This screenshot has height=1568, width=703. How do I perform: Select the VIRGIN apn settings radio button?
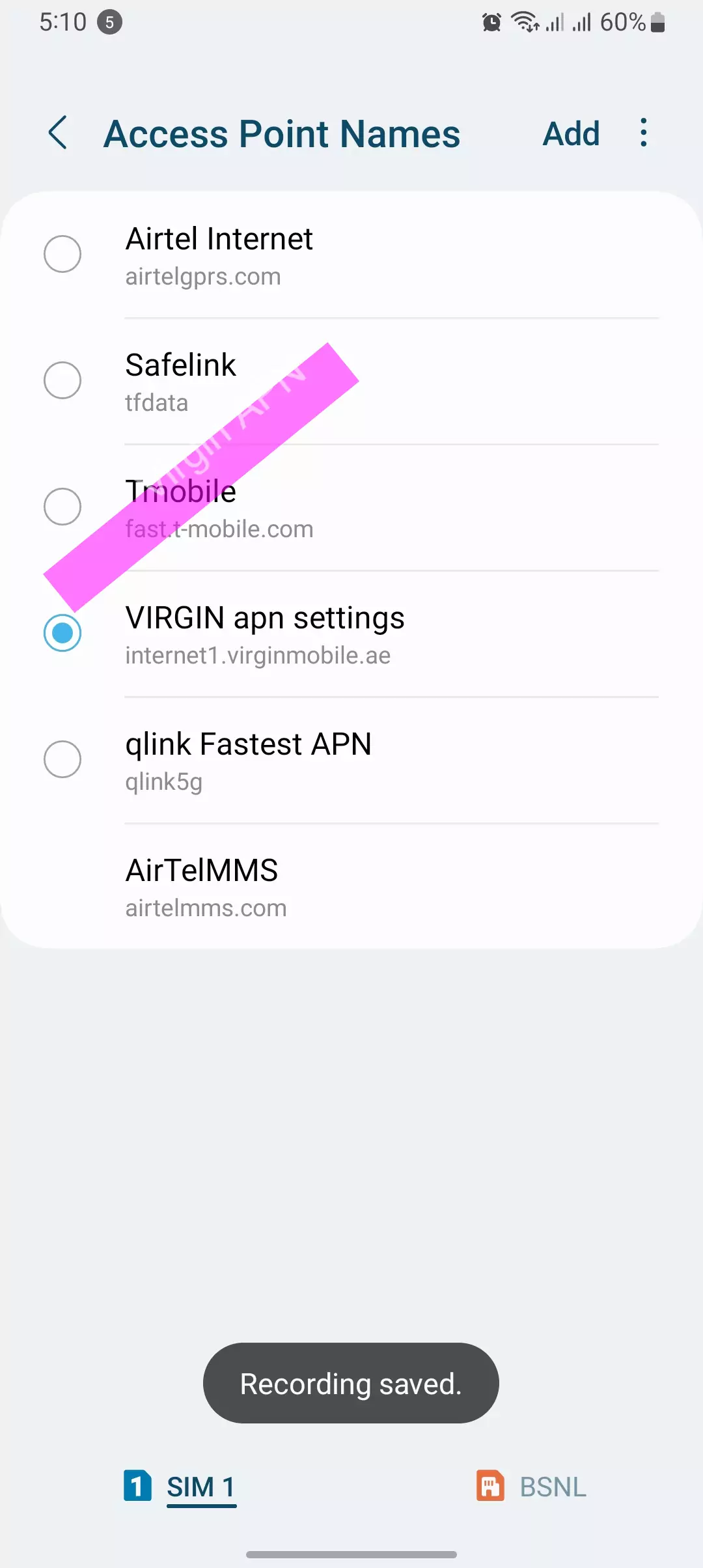pyautogui.click(x=62, y=633)
